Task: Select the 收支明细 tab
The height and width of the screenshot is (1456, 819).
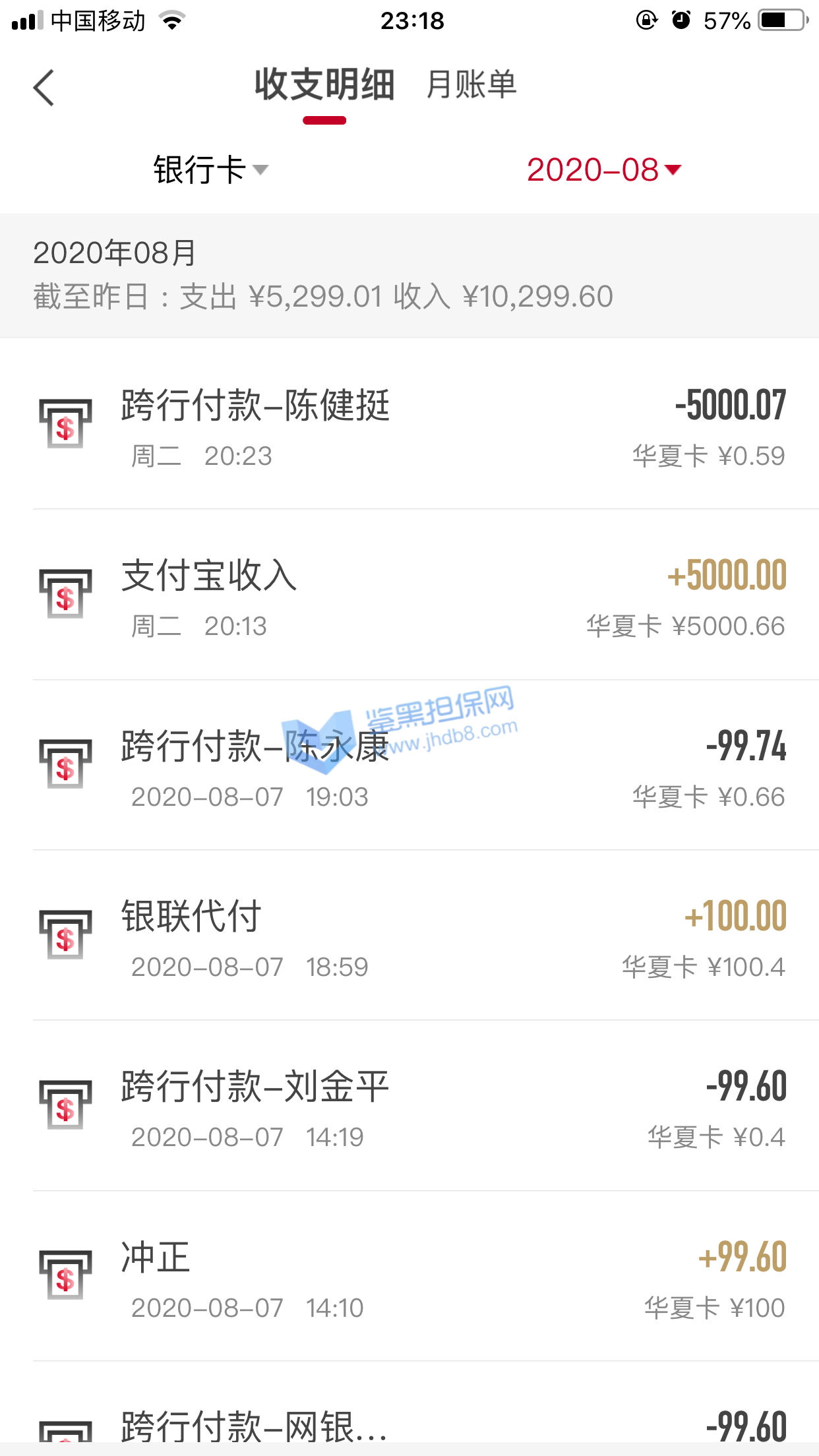Action: tap(324, 85)
